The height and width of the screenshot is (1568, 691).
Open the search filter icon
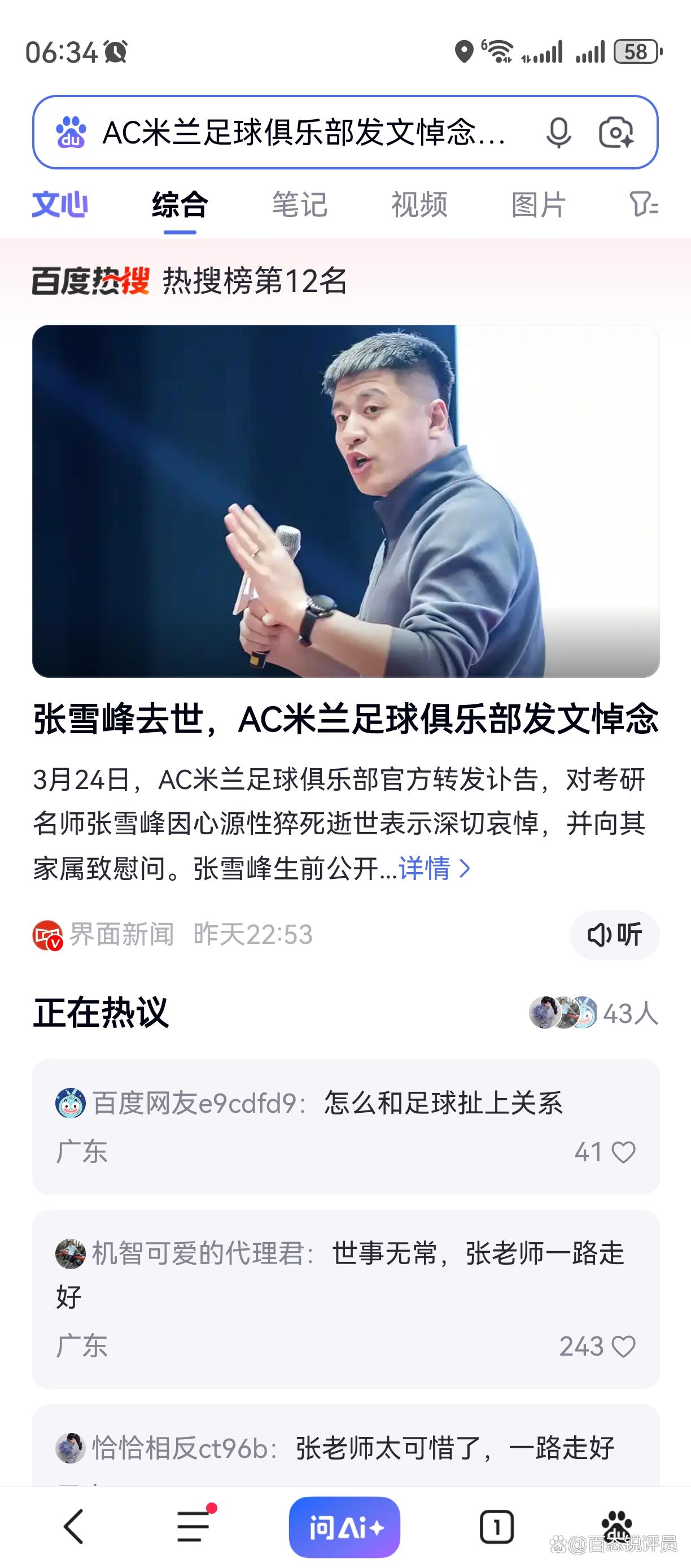(x=643, y=204)
